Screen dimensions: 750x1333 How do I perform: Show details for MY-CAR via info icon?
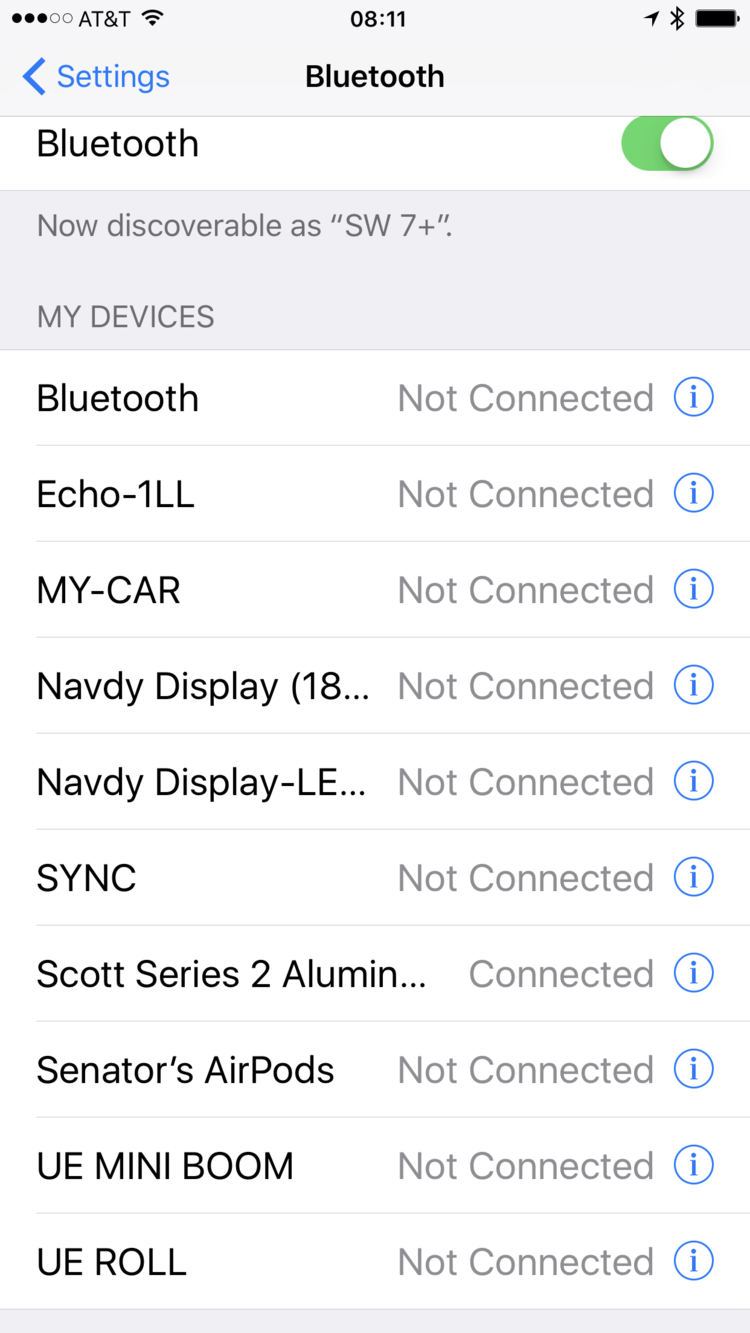[694, 589]
